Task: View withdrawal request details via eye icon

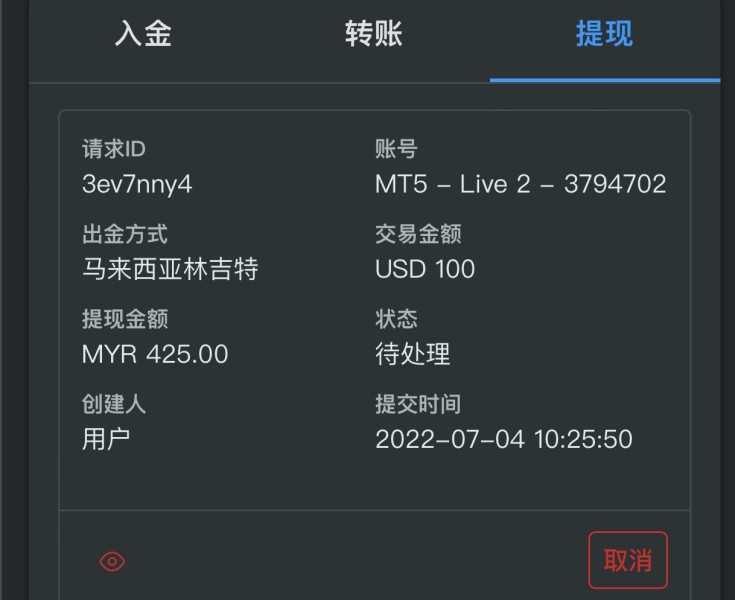Action: [112, 561]
